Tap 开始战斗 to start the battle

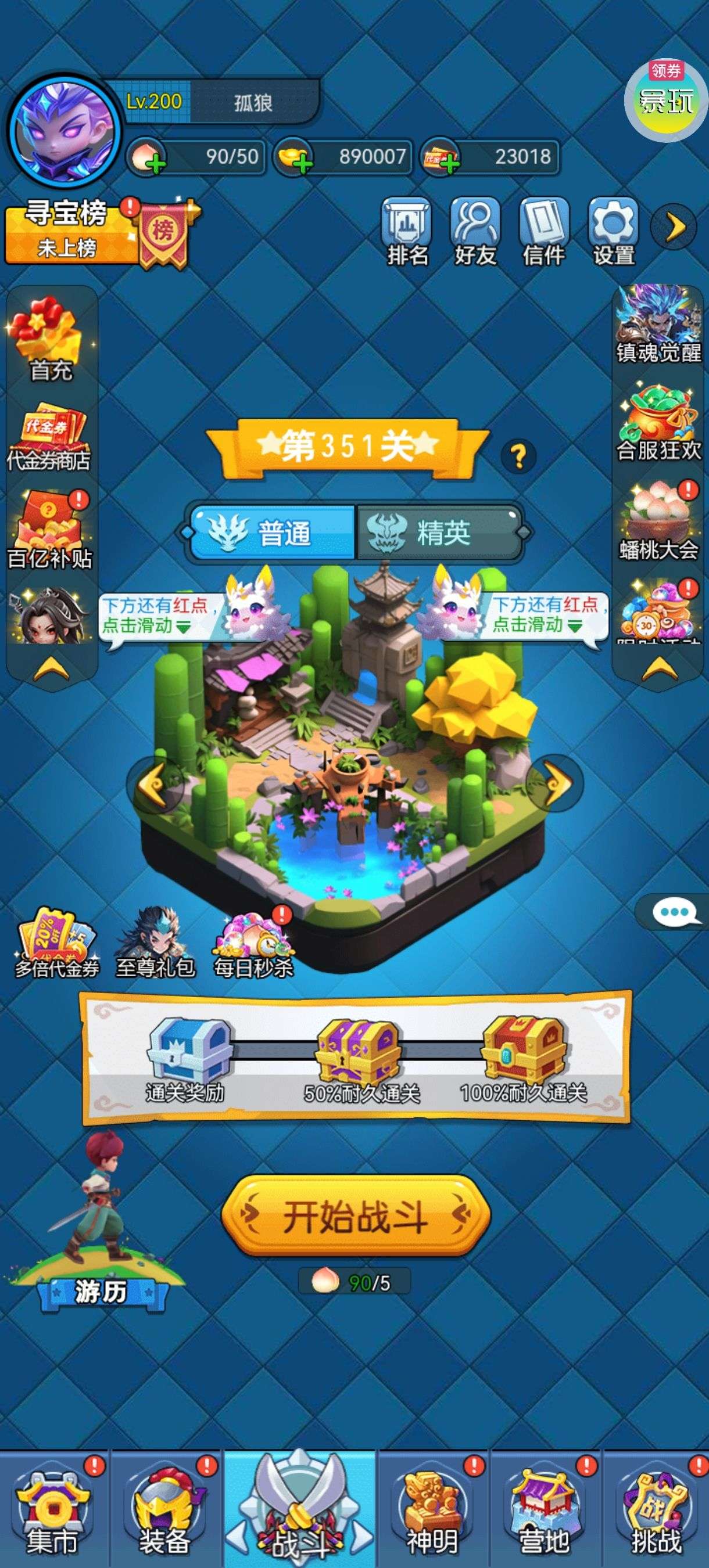pyautogui.click(x=355, y=1216)
